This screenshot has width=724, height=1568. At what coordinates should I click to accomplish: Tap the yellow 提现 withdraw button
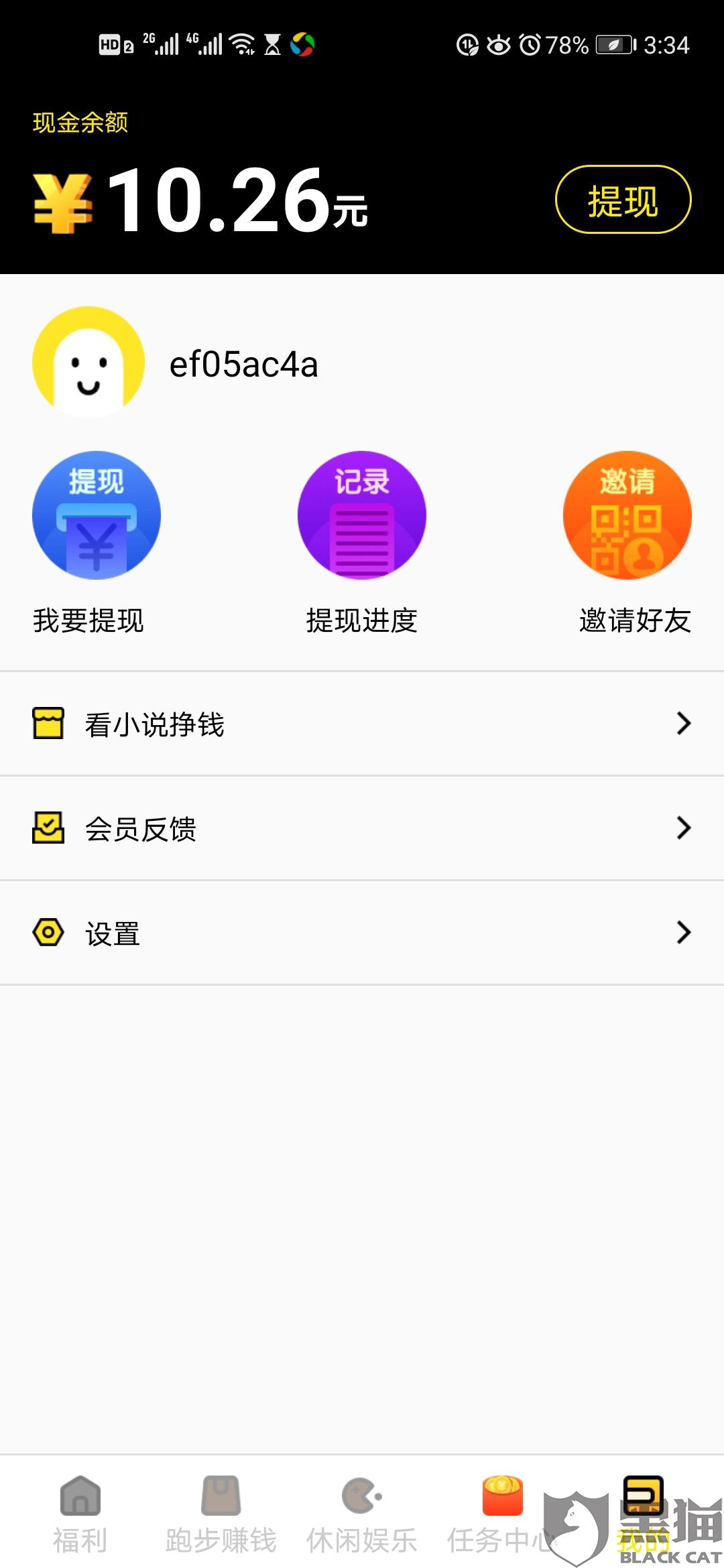tap(623, 200)
